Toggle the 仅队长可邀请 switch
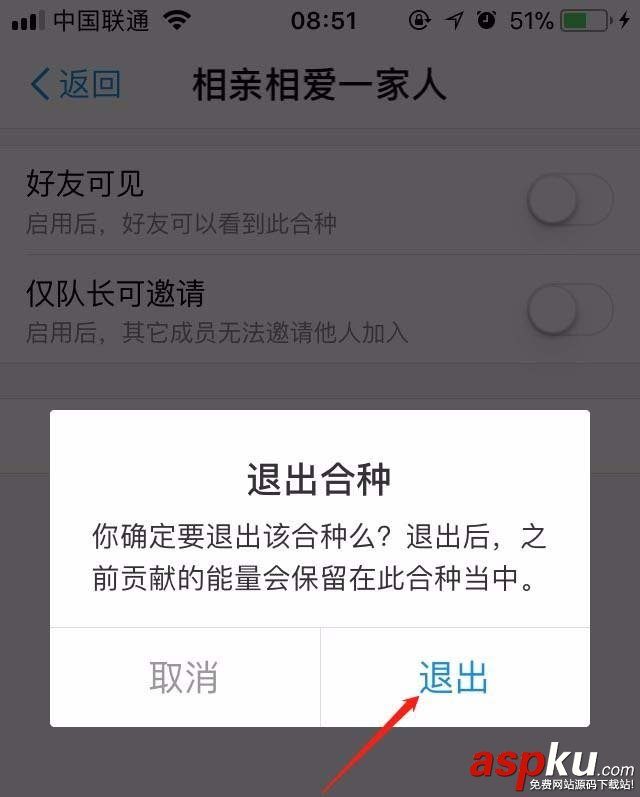Viewport: 640px width, 797px height. [x=569, y=311]
